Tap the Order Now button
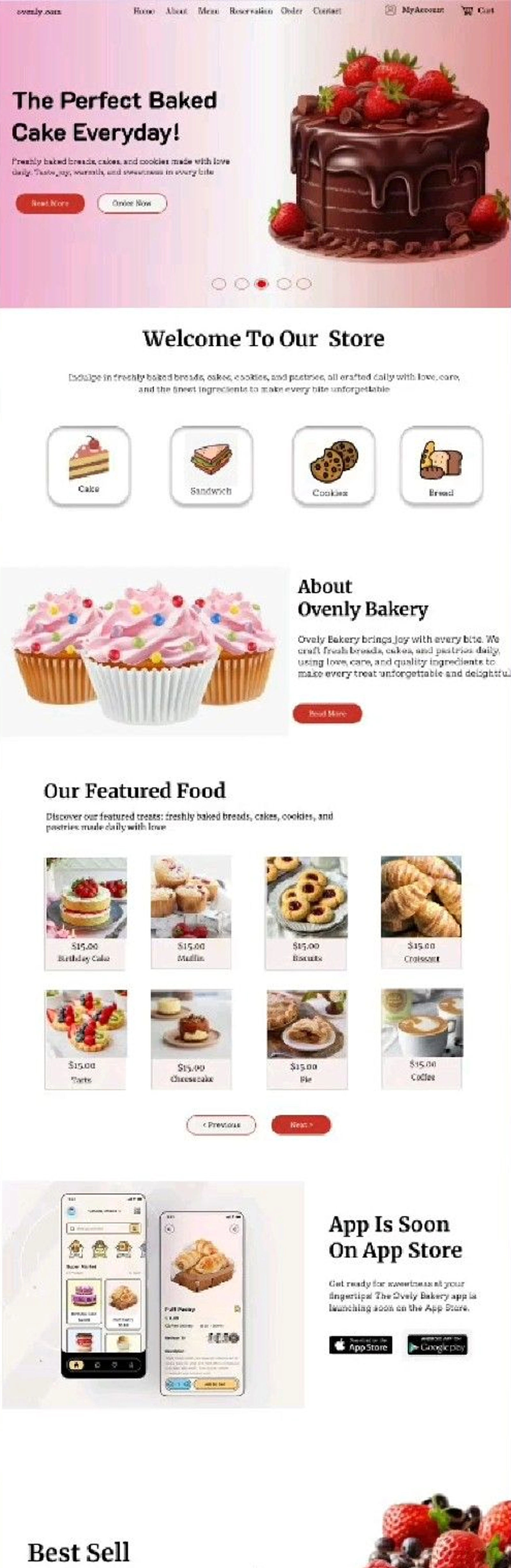 coord(132,203)
